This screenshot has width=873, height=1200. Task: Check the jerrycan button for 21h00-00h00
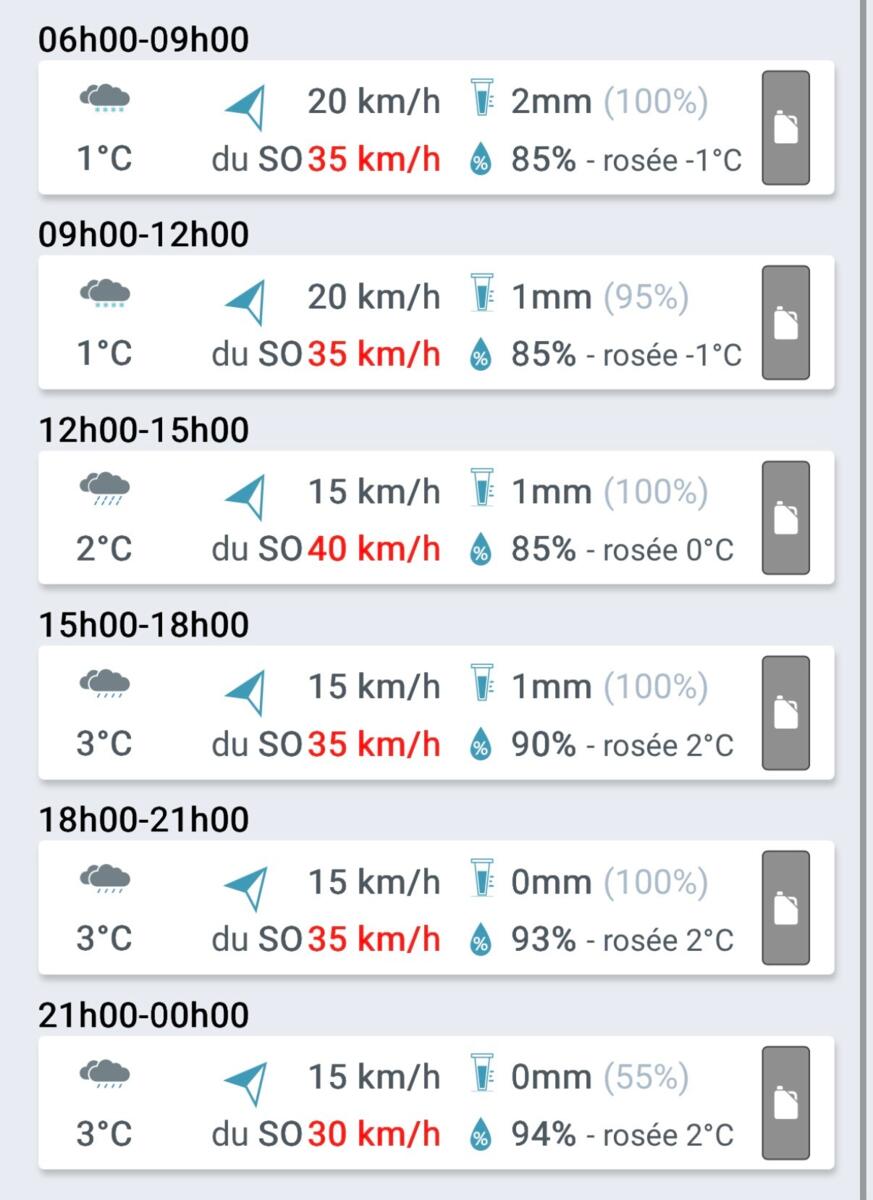click(x=786, y=1103)
